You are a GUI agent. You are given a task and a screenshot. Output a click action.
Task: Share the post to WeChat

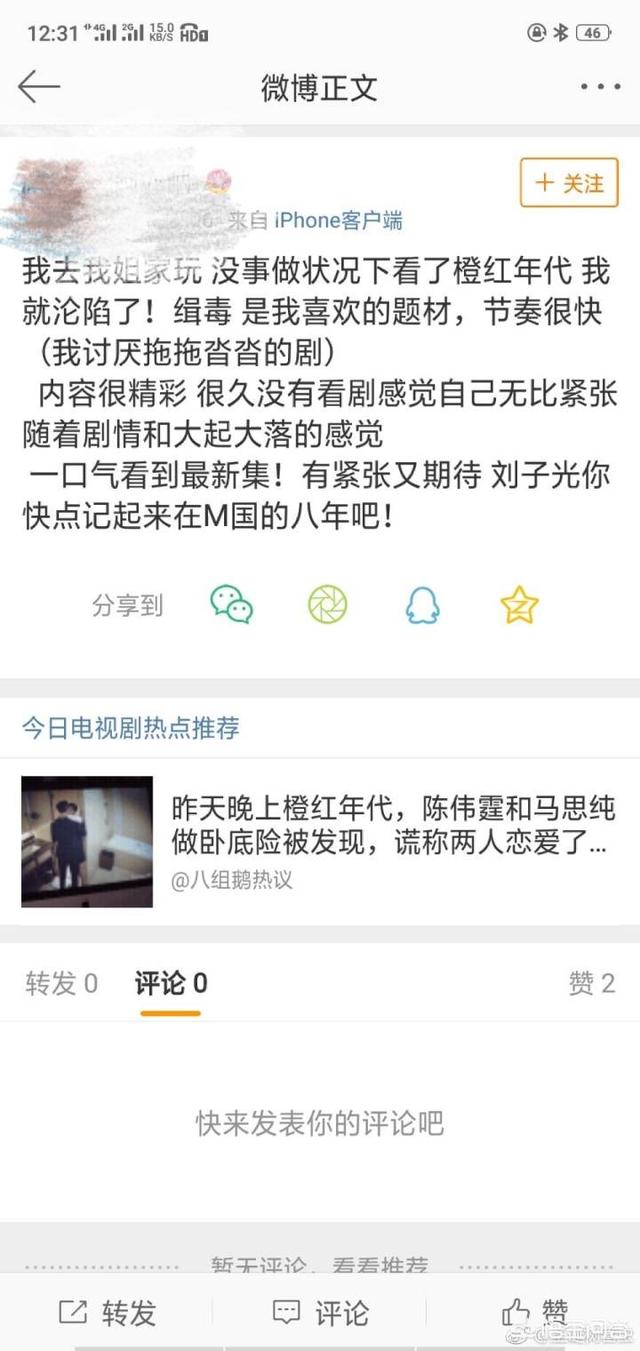click(x=231, y=605)
